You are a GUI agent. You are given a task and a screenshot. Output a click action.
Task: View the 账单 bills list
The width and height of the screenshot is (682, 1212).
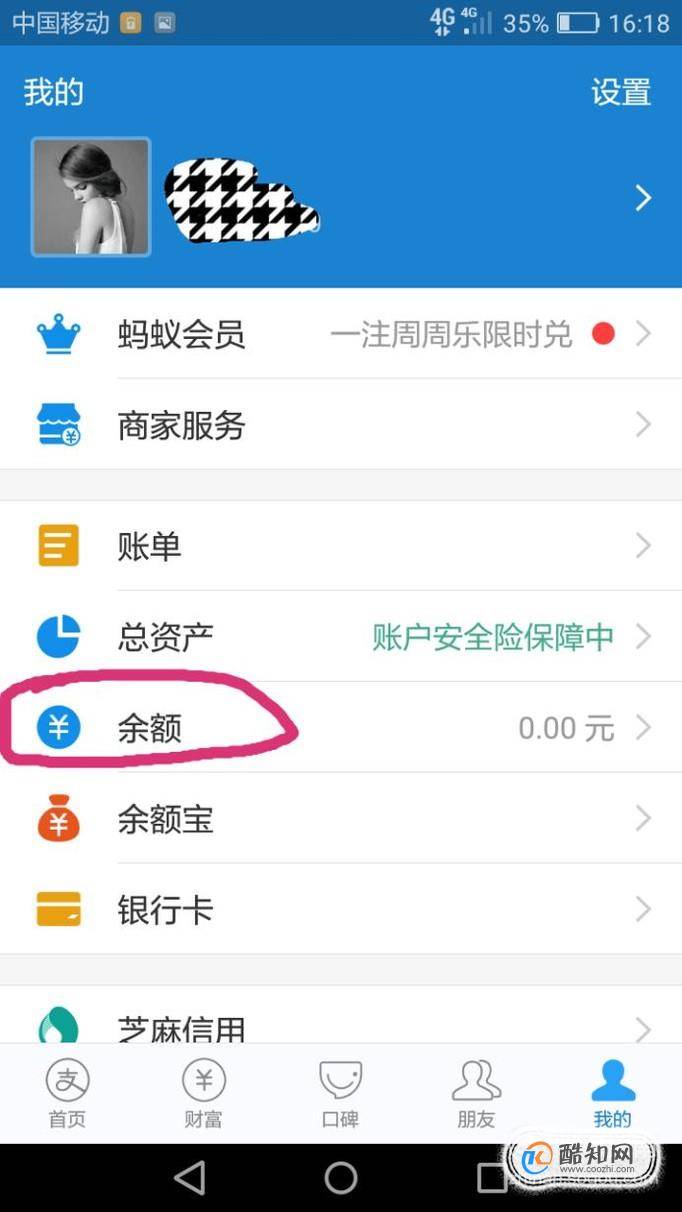pyautogui.click(x=341, y=546)
